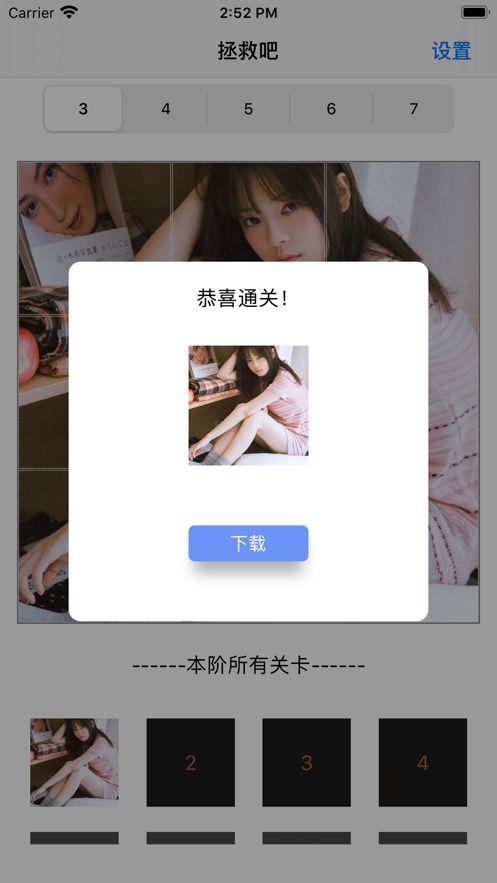
Task: Select the 7 segment
Action: point(414,109)
